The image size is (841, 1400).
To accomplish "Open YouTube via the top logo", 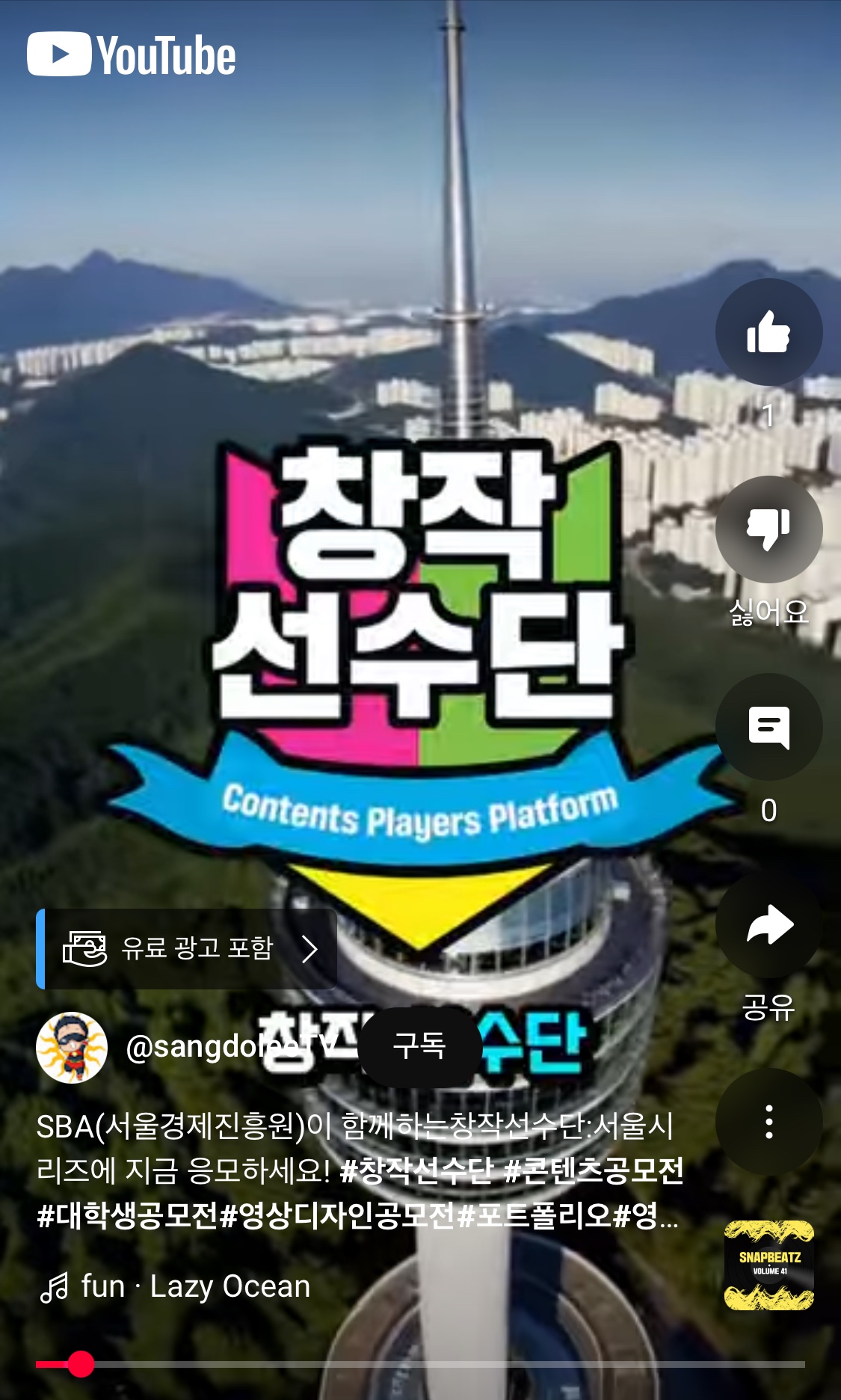I will click(132, 55).
